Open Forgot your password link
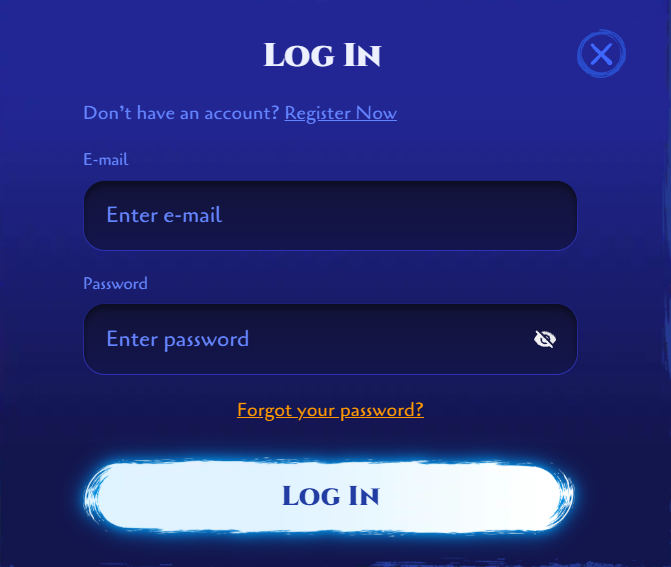This screenshot has width=671, height=567. (x=330, y=410)
